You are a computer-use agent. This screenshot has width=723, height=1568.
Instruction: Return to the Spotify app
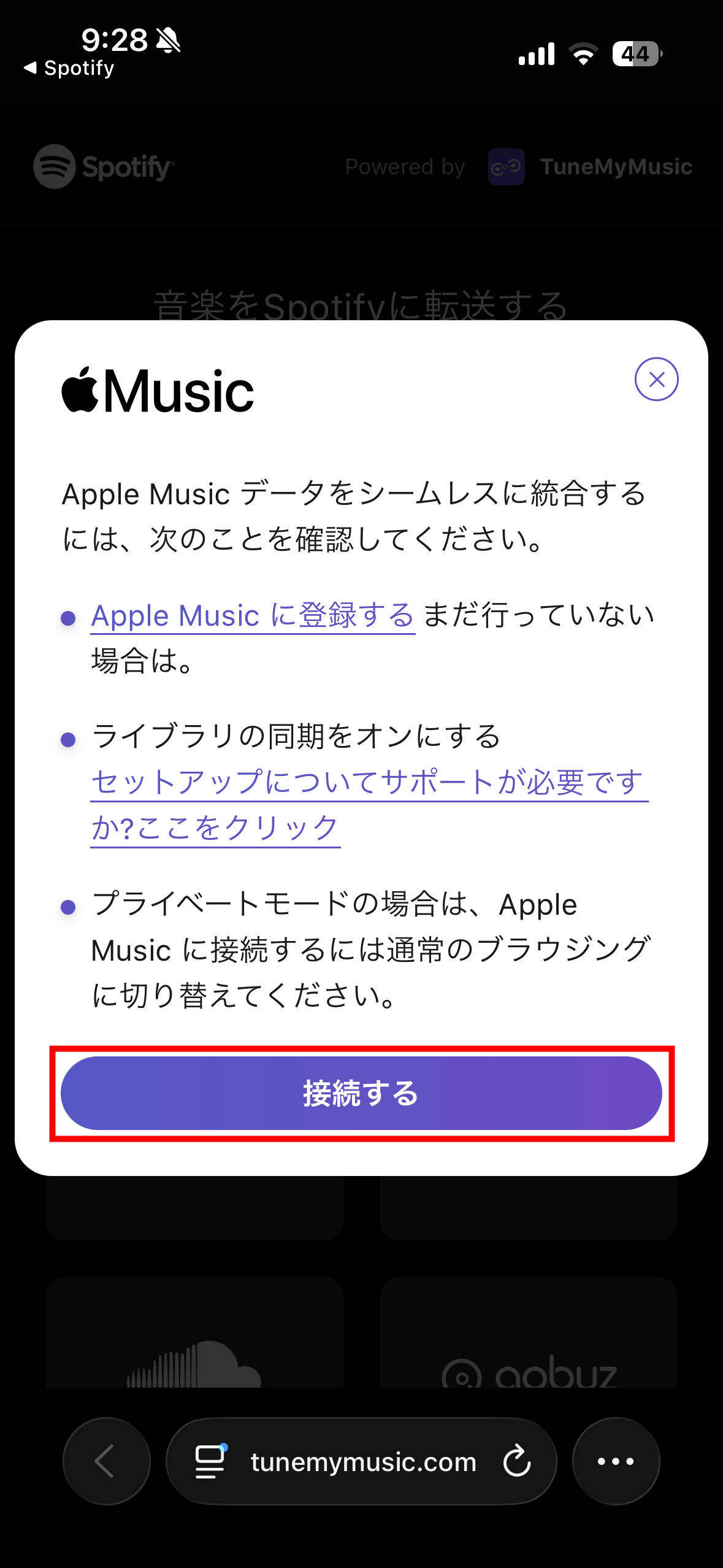click(x=69, y=68)
